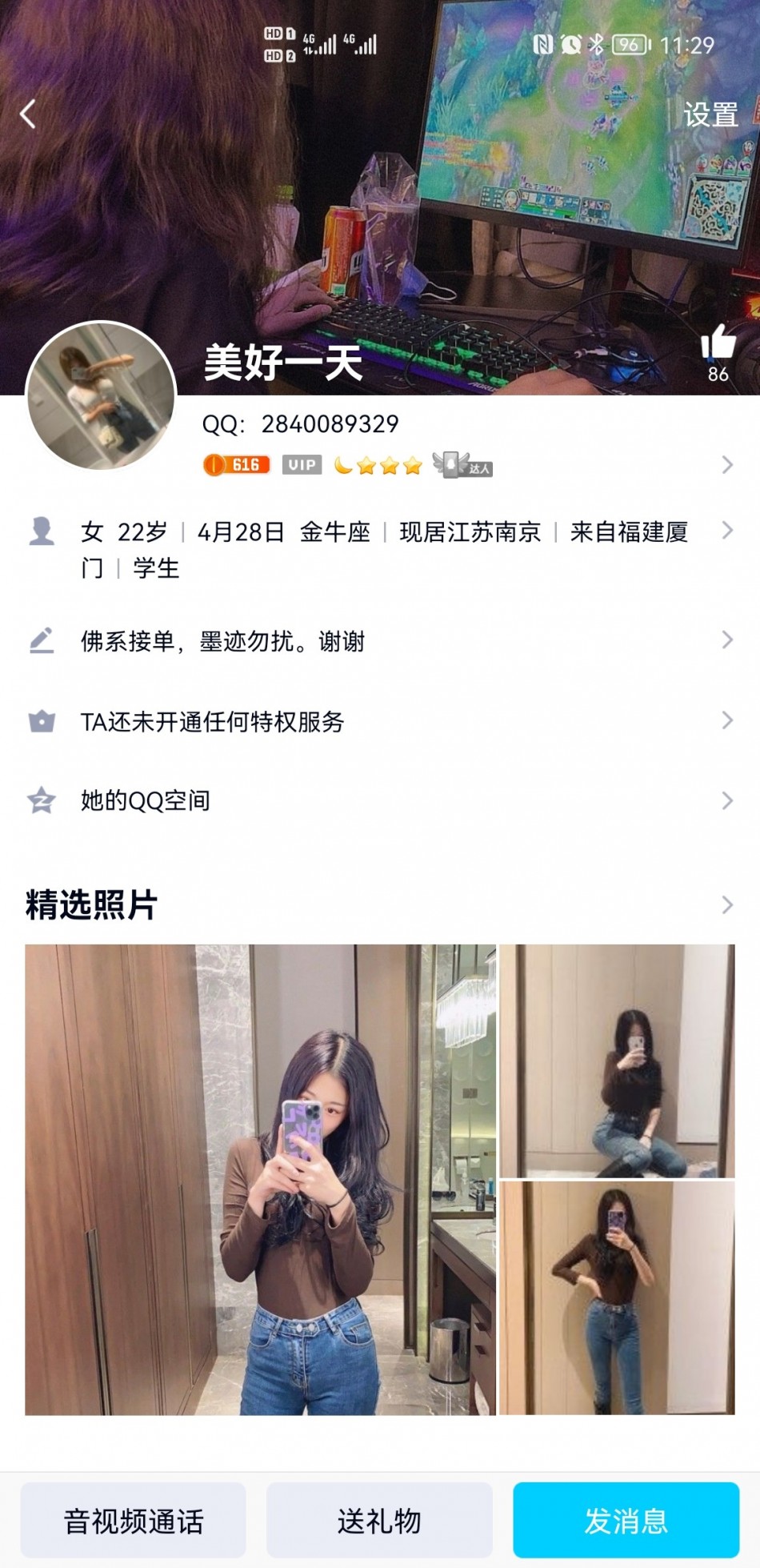Open the sitting selfie photo
The height and width of the screenshot is (1568, 760).
coord(617,1061)
